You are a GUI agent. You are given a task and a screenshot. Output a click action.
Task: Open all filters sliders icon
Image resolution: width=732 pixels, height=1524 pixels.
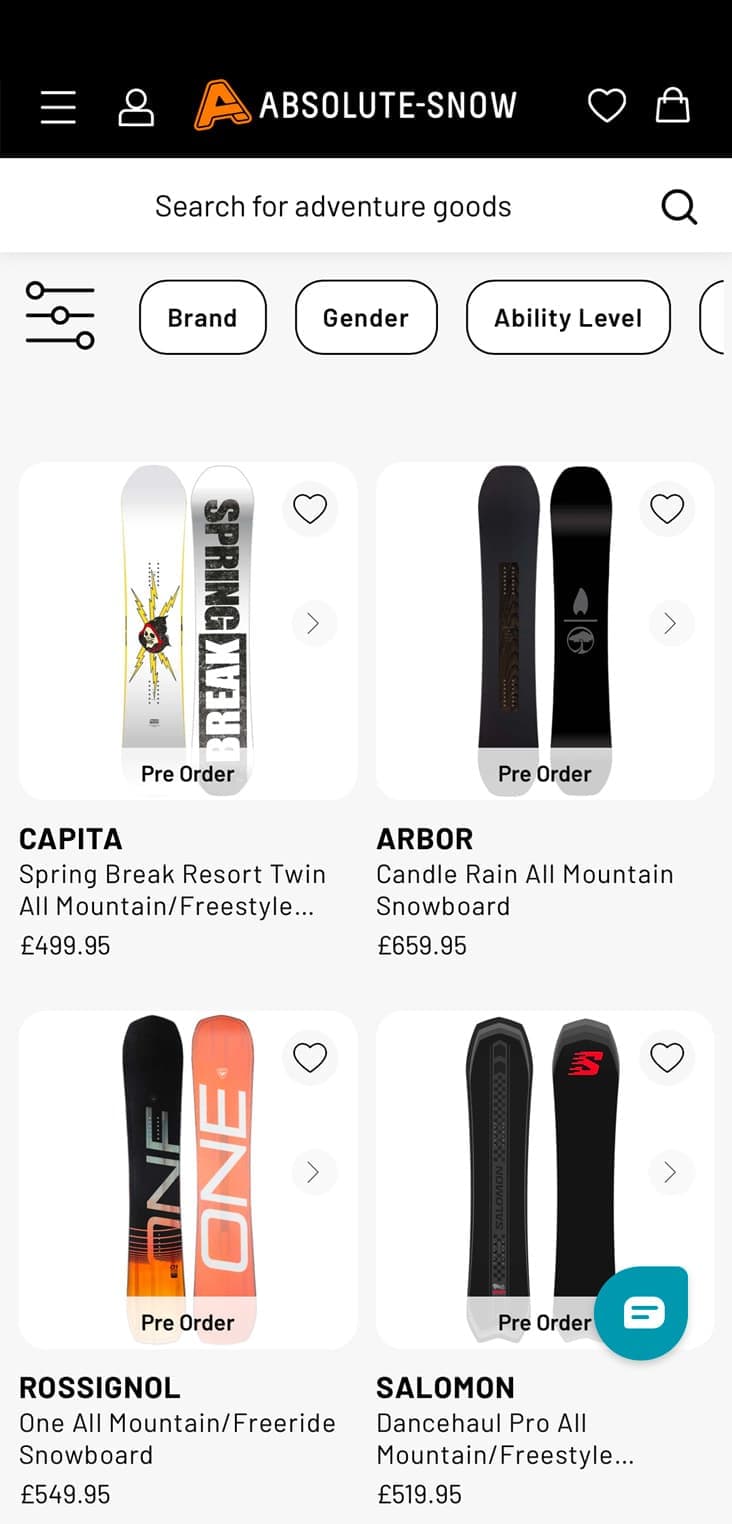(60, 317)
